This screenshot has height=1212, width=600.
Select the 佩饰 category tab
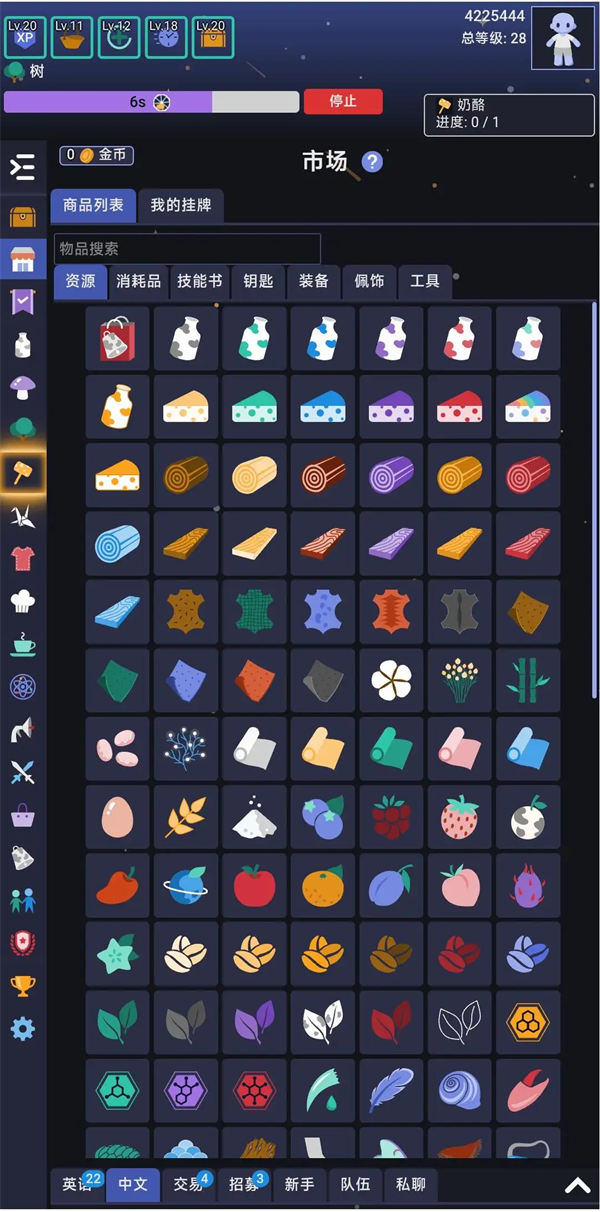(369, 282)
